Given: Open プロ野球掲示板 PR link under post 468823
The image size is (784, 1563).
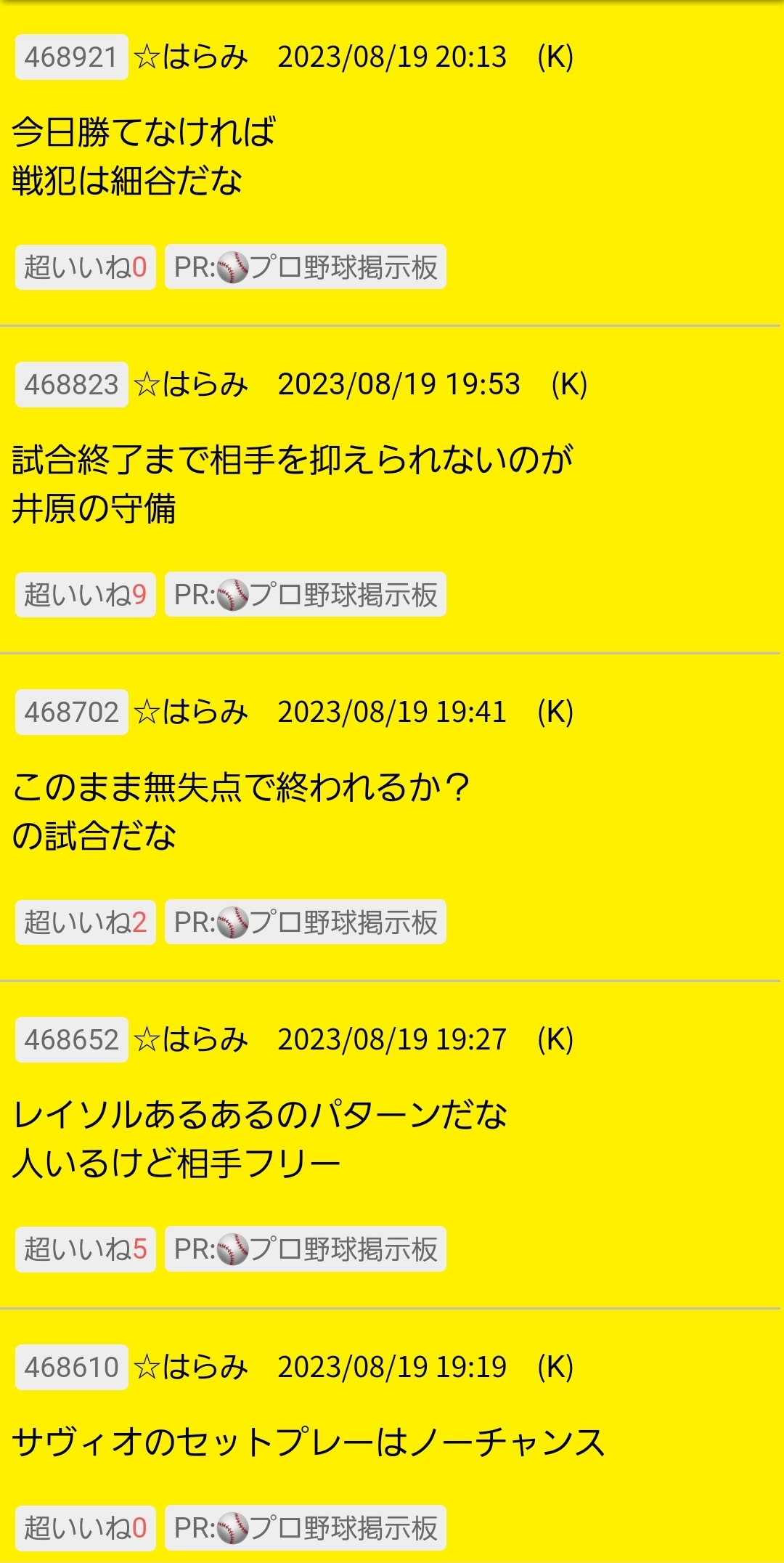Looking at the screenshot, I should pos(306,595).
